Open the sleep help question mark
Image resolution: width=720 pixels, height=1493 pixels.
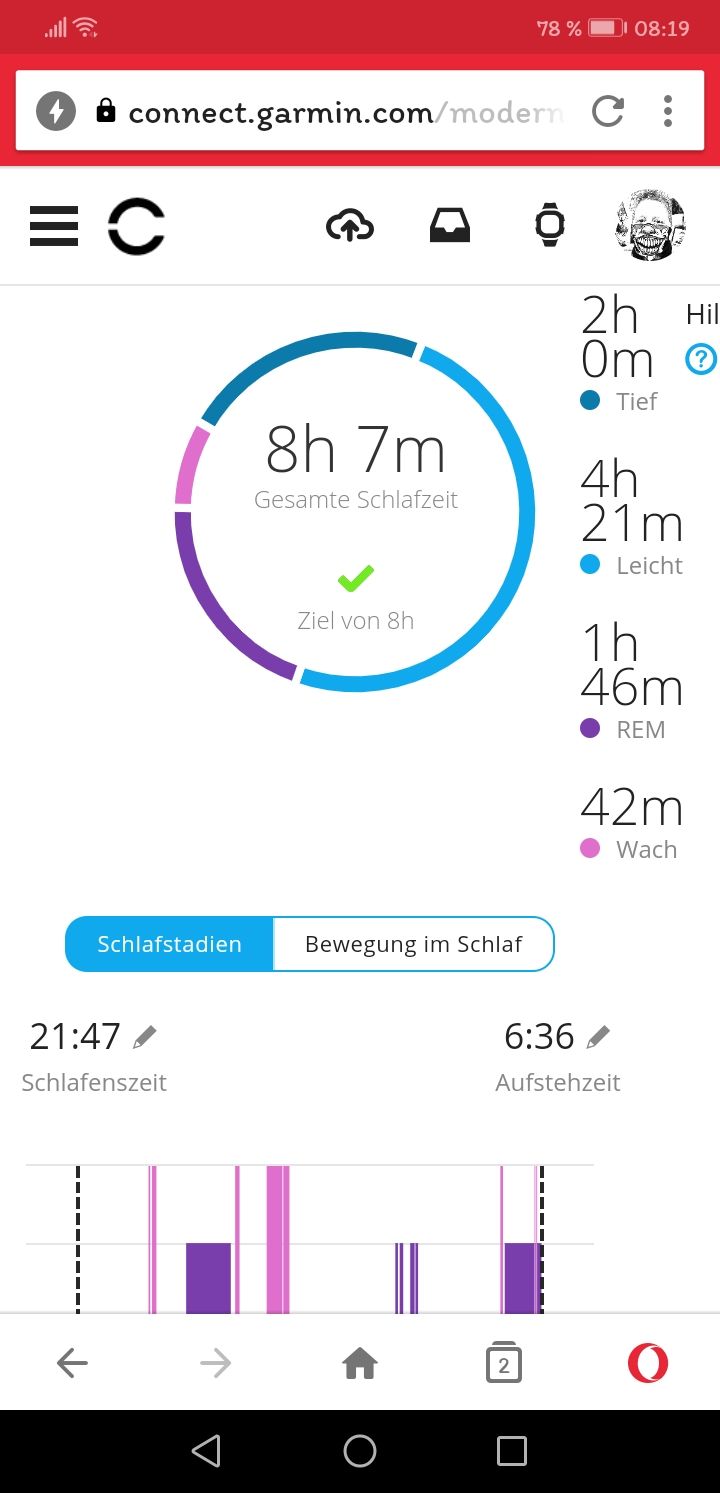click(x=701, y=359)
